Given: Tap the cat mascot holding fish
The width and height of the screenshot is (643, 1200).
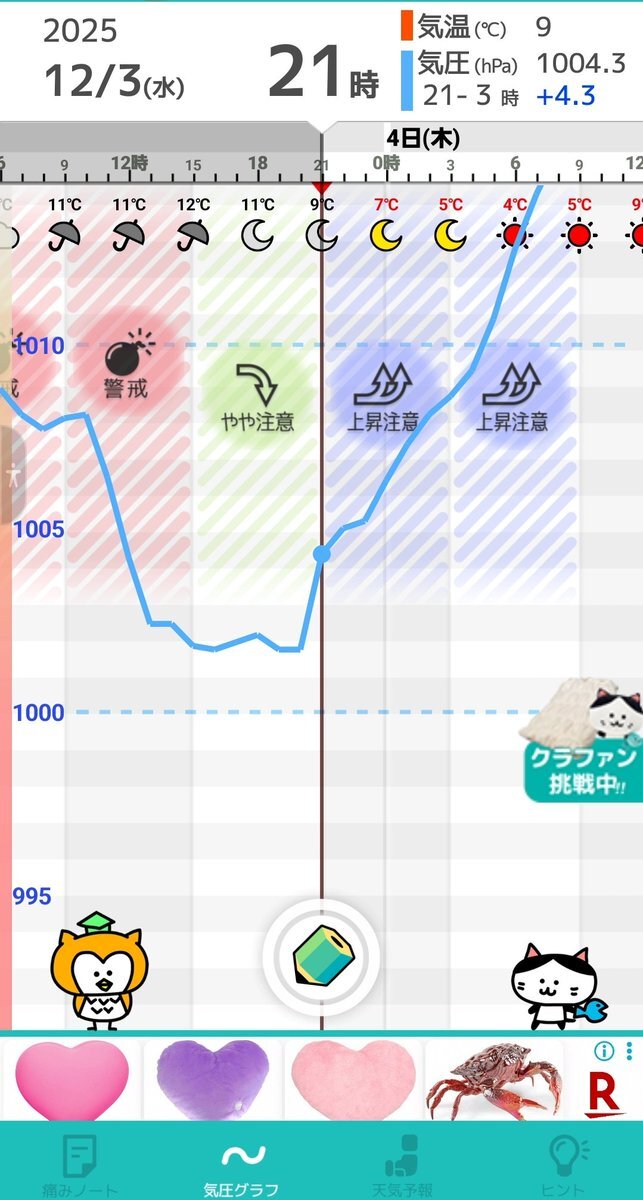Looking at the screenshot, I should [553, 986].
